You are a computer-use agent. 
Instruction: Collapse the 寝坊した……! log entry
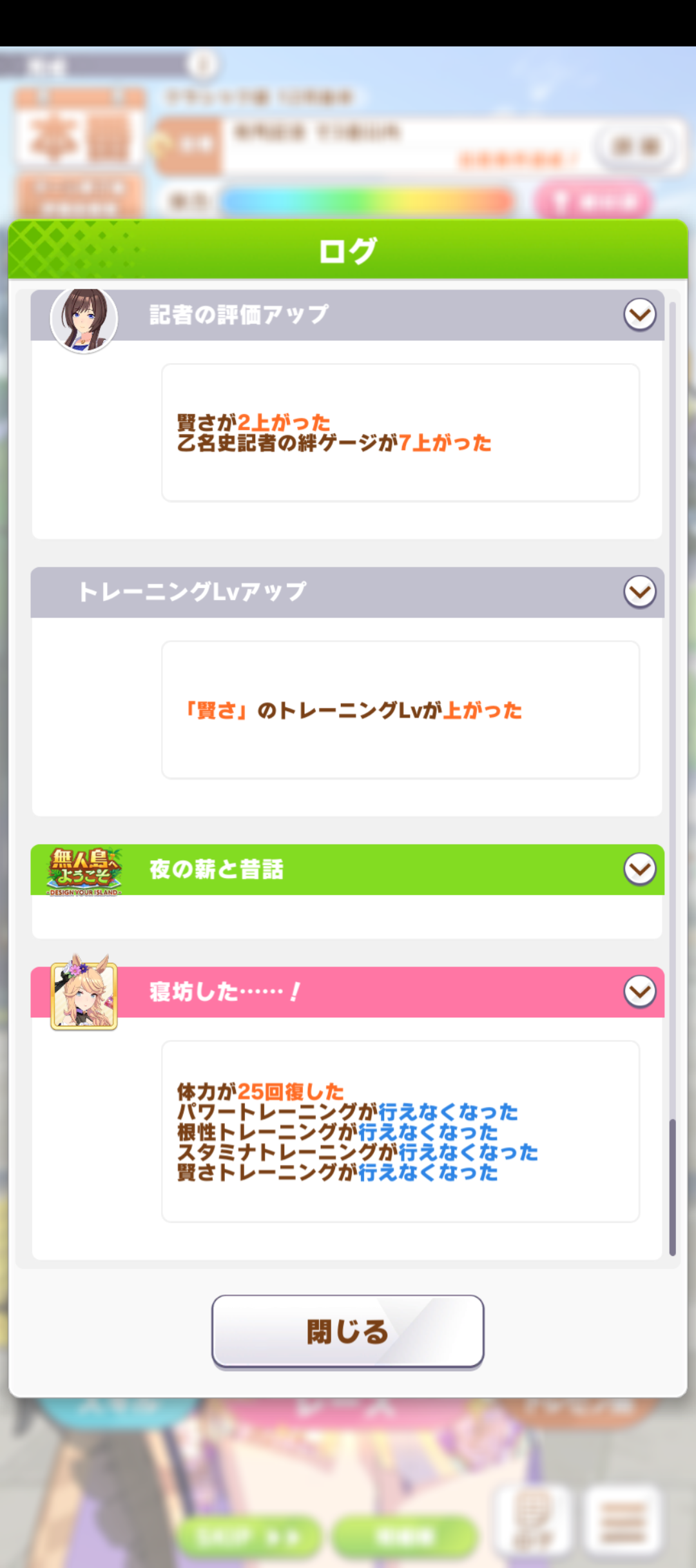(639, 992)
